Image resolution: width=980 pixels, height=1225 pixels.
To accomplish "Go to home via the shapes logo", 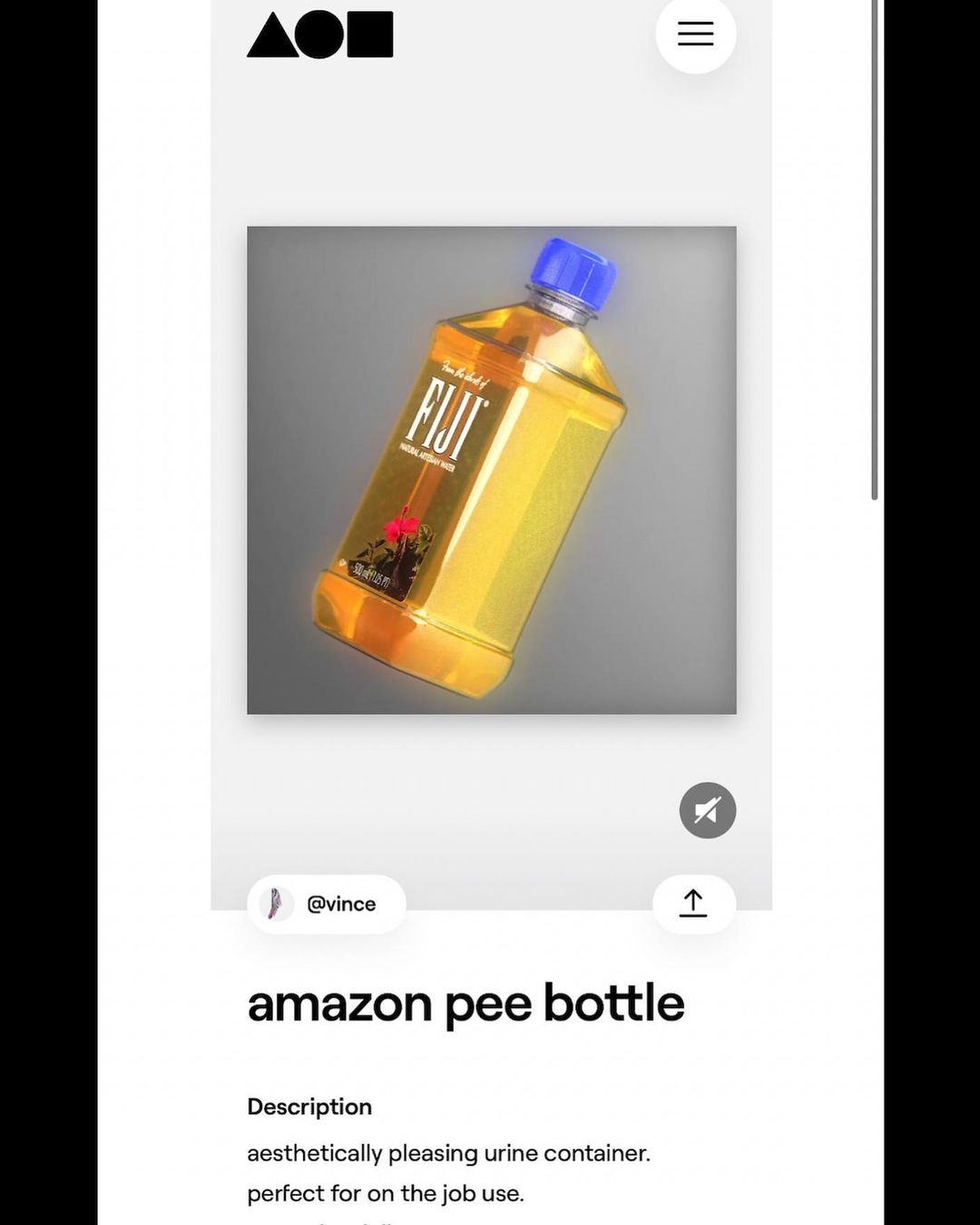I will tap(320, 34).
